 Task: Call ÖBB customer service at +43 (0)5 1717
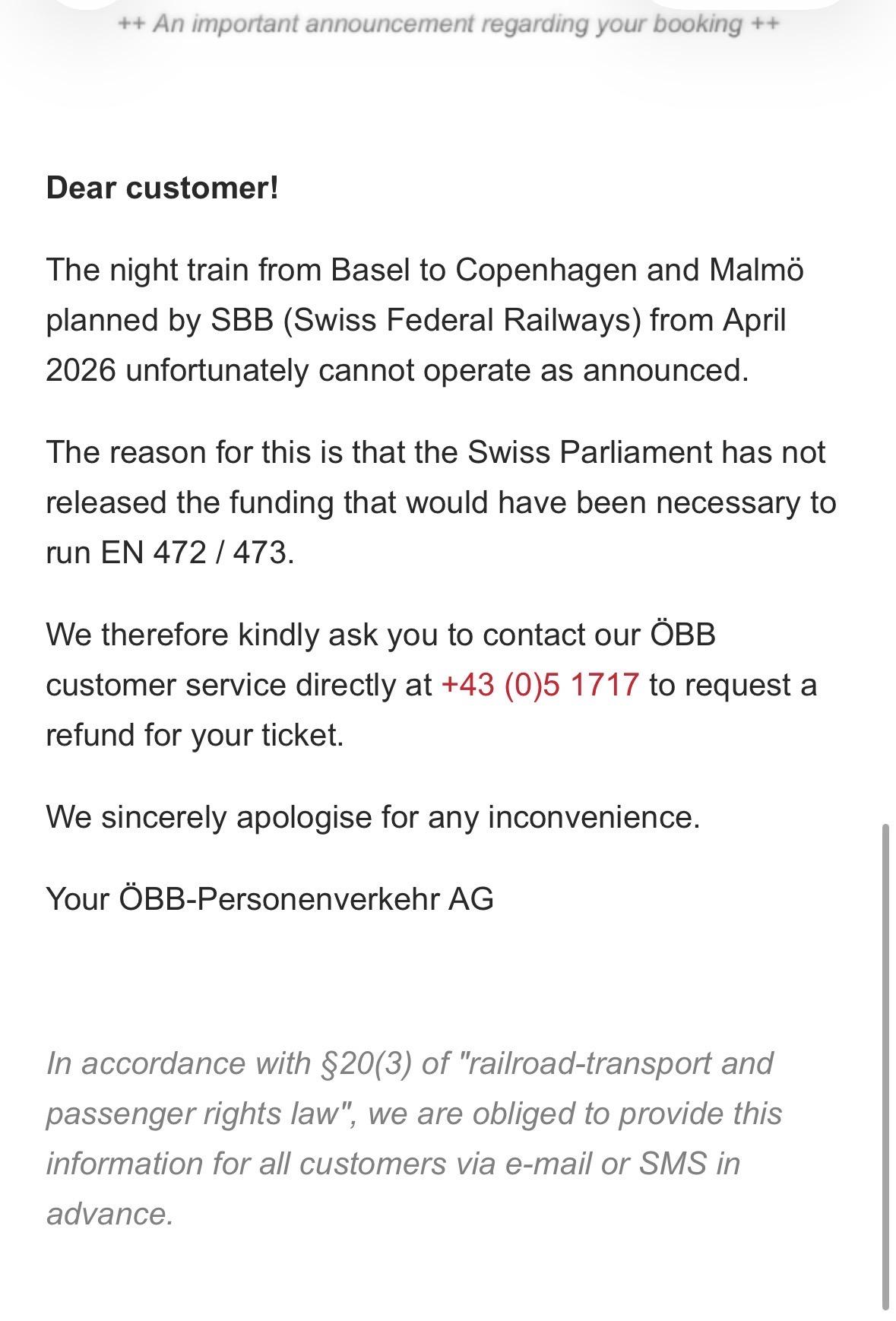[x=540, y=685]
